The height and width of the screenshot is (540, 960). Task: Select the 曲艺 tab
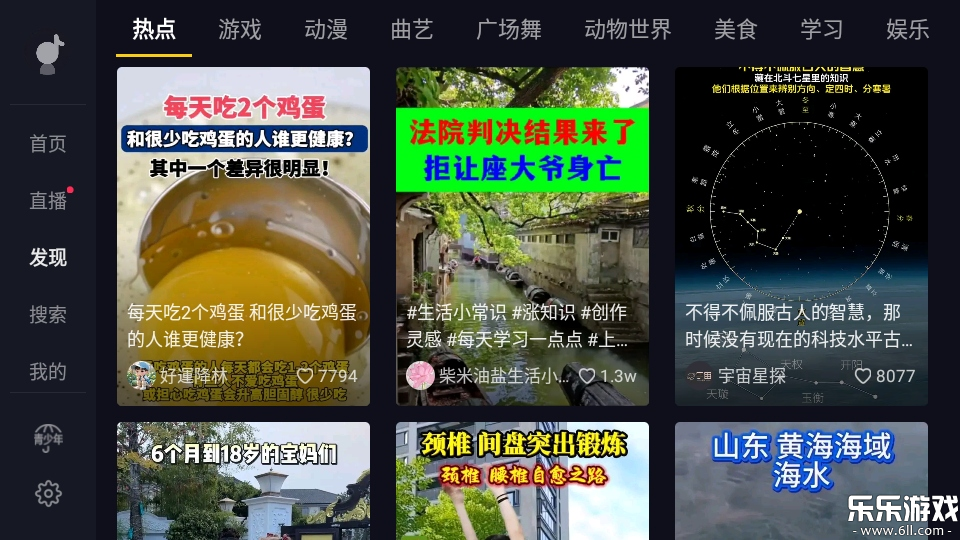click(x=412, y=30)
